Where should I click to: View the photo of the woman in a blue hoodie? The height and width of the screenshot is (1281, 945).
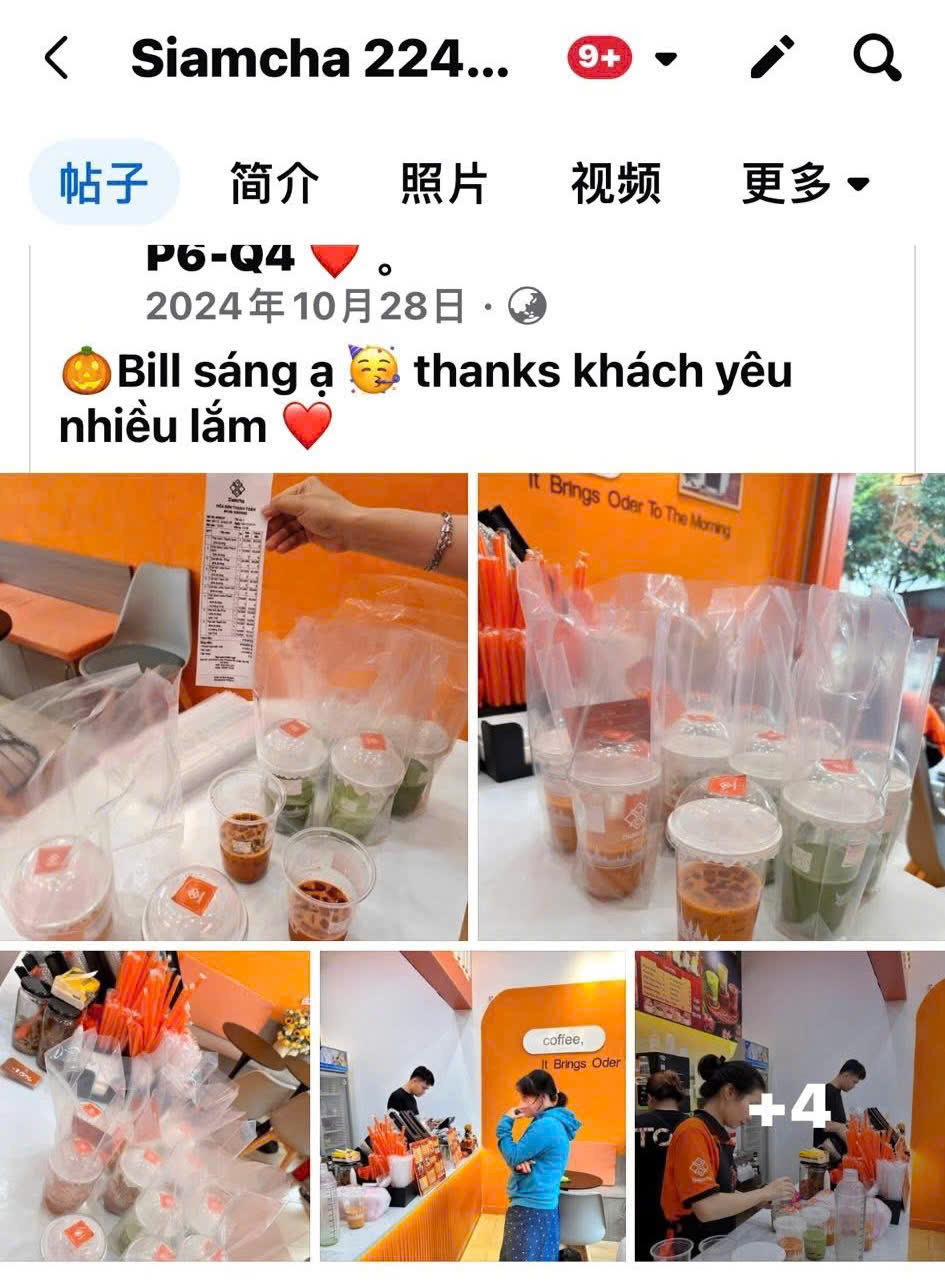tap(471, 1105)
